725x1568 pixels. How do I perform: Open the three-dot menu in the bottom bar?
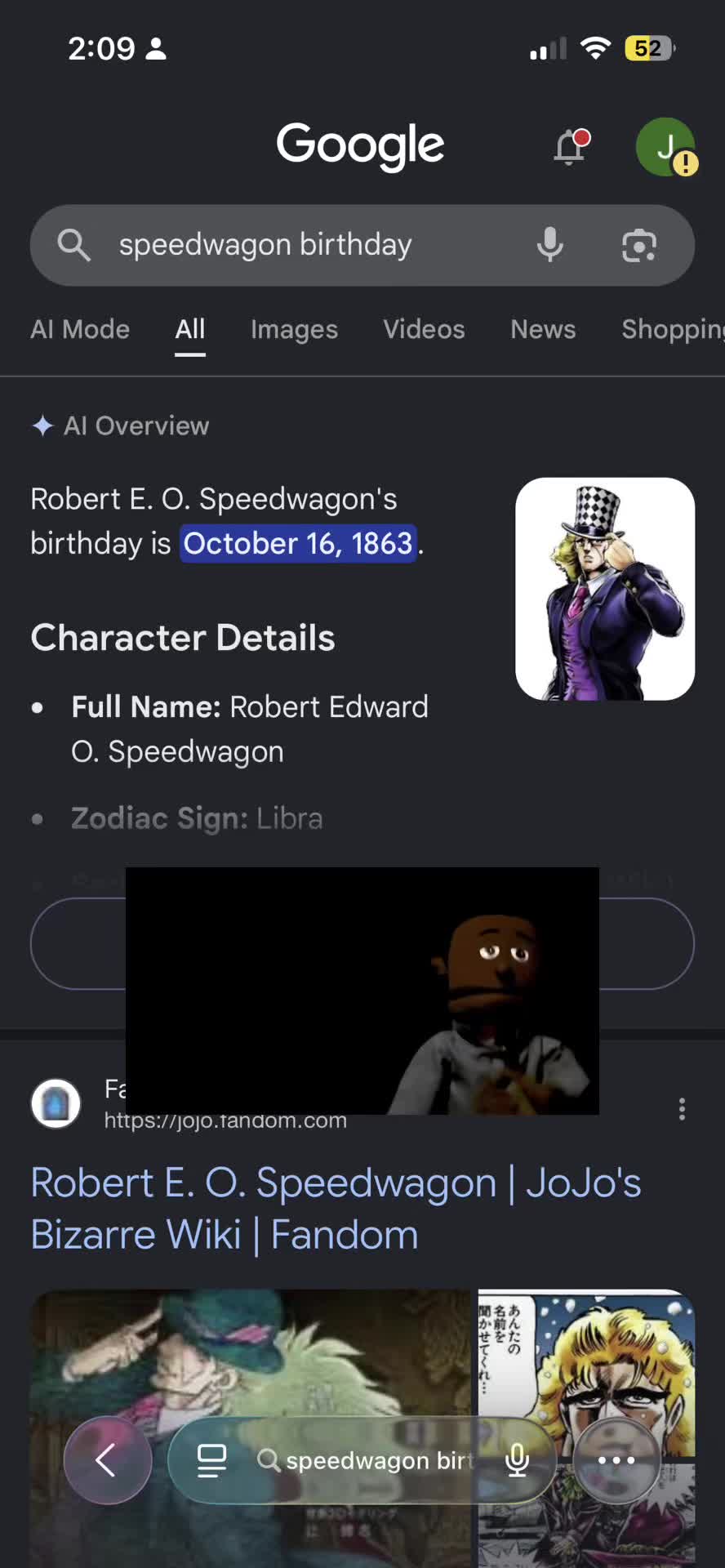coord(616,1459)
